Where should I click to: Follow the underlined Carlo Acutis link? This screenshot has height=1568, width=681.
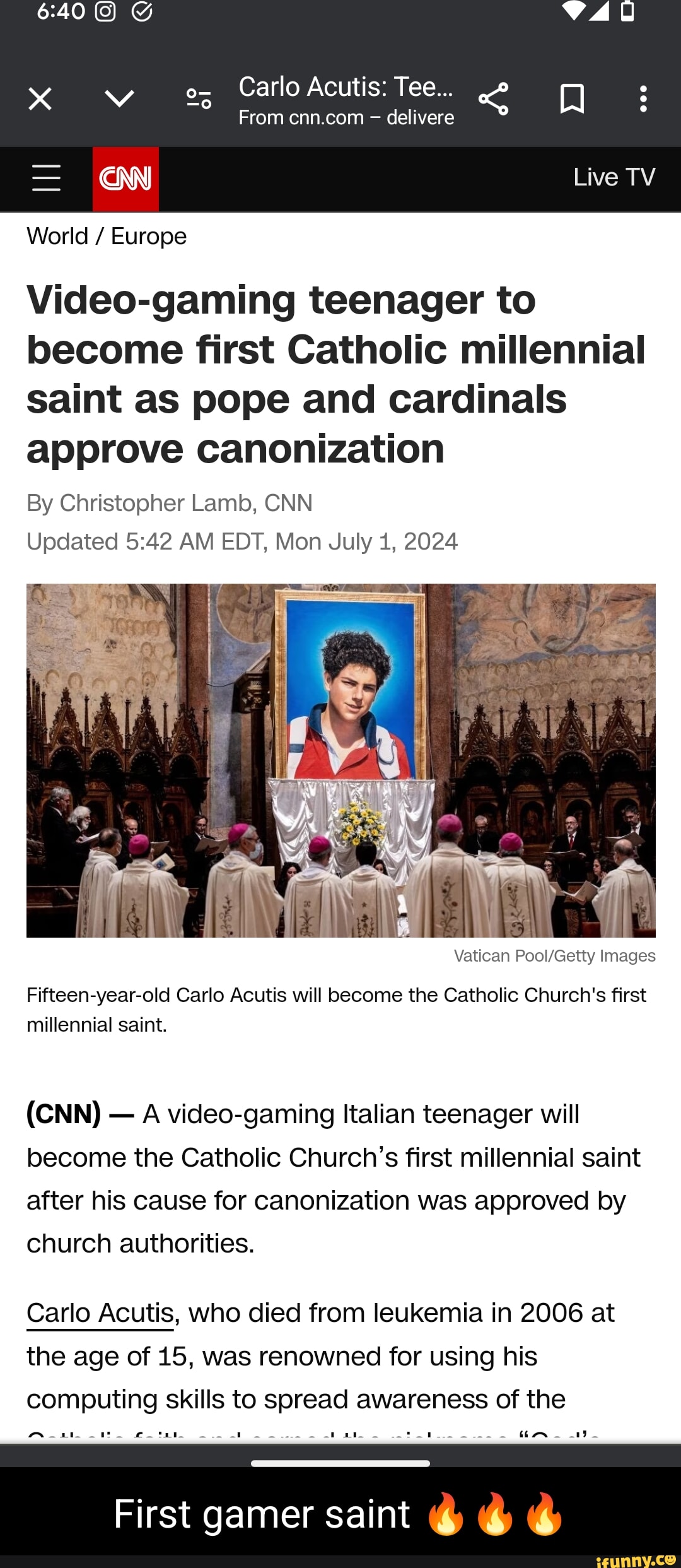pyautogui.click(x=100, y=1313)
